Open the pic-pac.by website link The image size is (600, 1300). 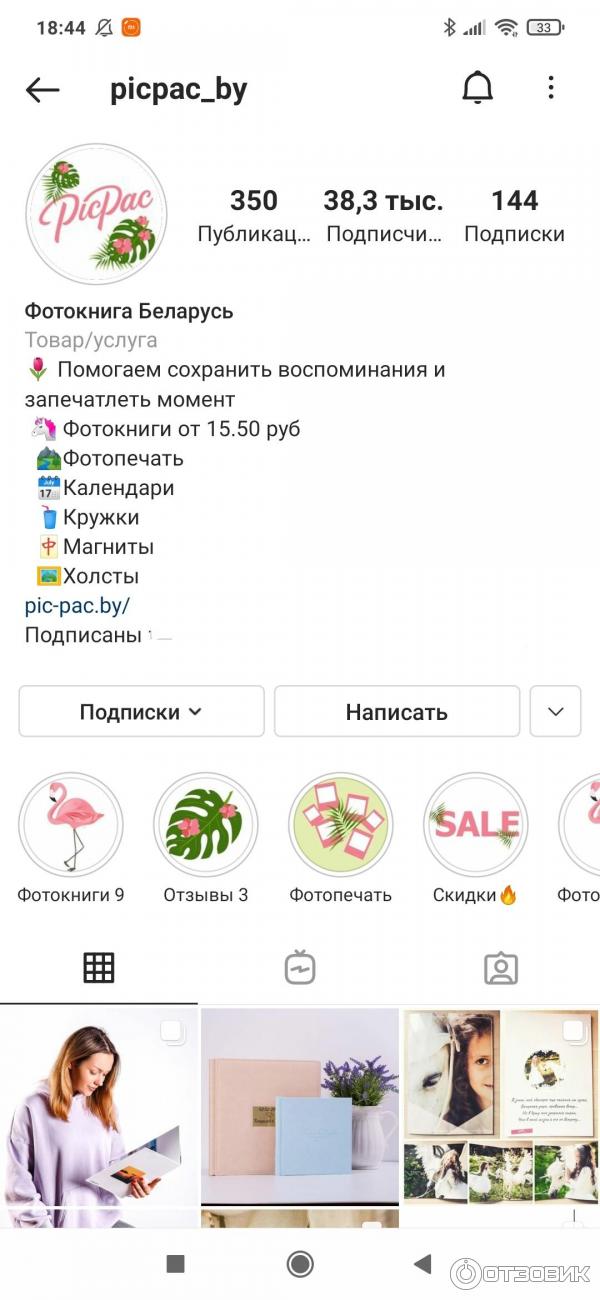[x=77, y=605]
